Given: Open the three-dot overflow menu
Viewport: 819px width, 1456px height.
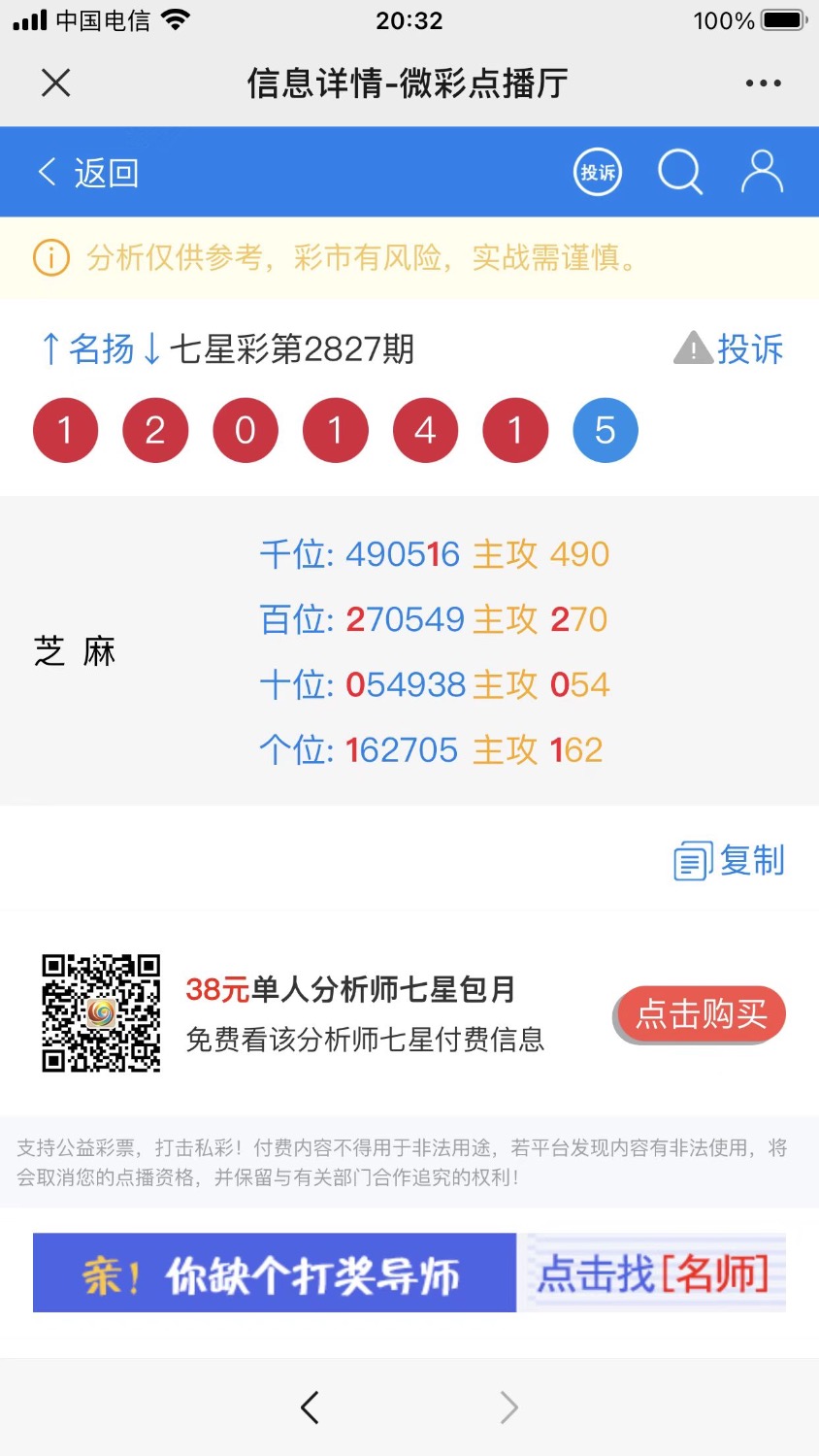Looking at the screenshot, I should coord(763,83).
